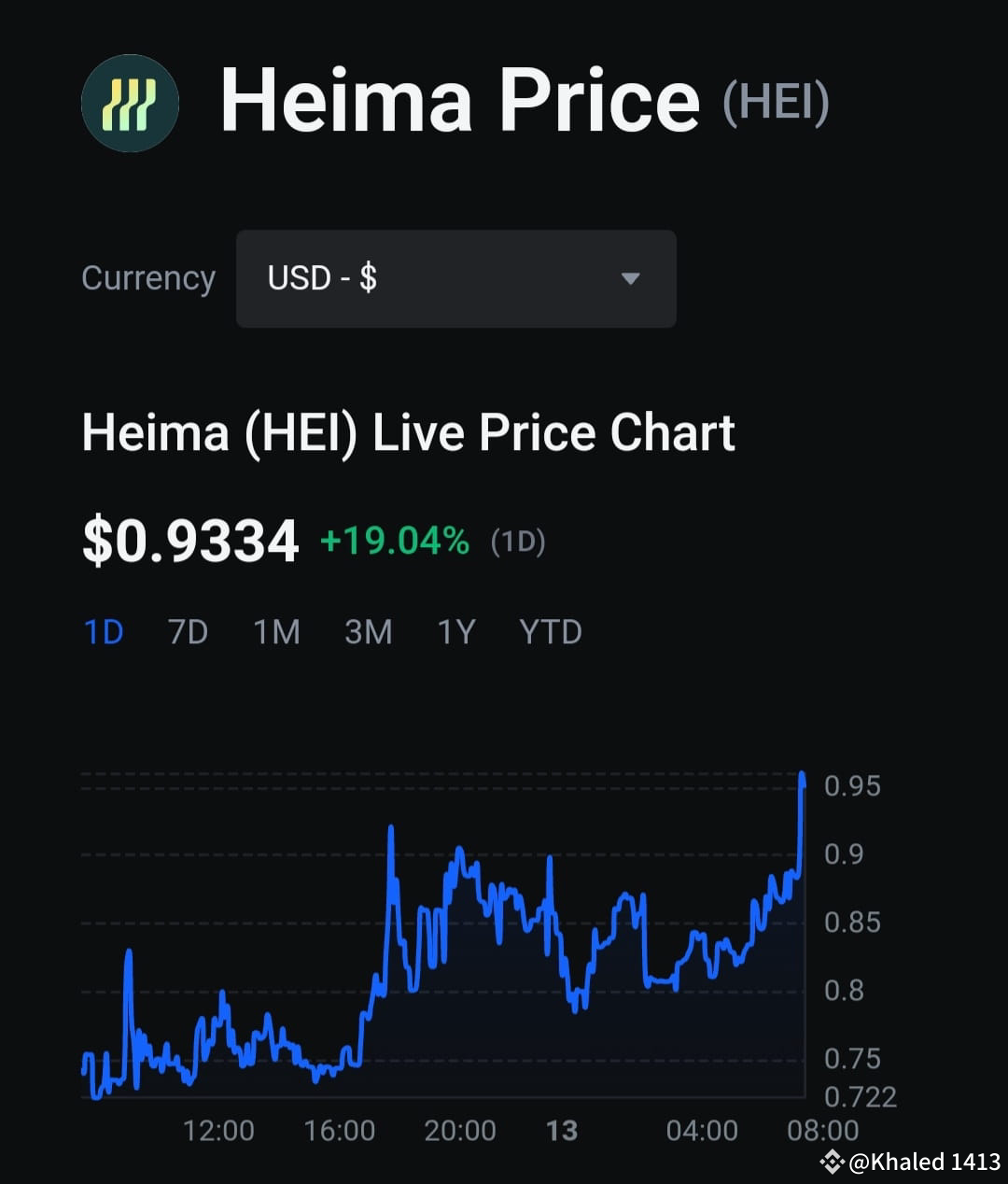The image size is (1008, 1184).
Task: Select the green waveform symbol in the logo
Action: (x=131, y=103)
